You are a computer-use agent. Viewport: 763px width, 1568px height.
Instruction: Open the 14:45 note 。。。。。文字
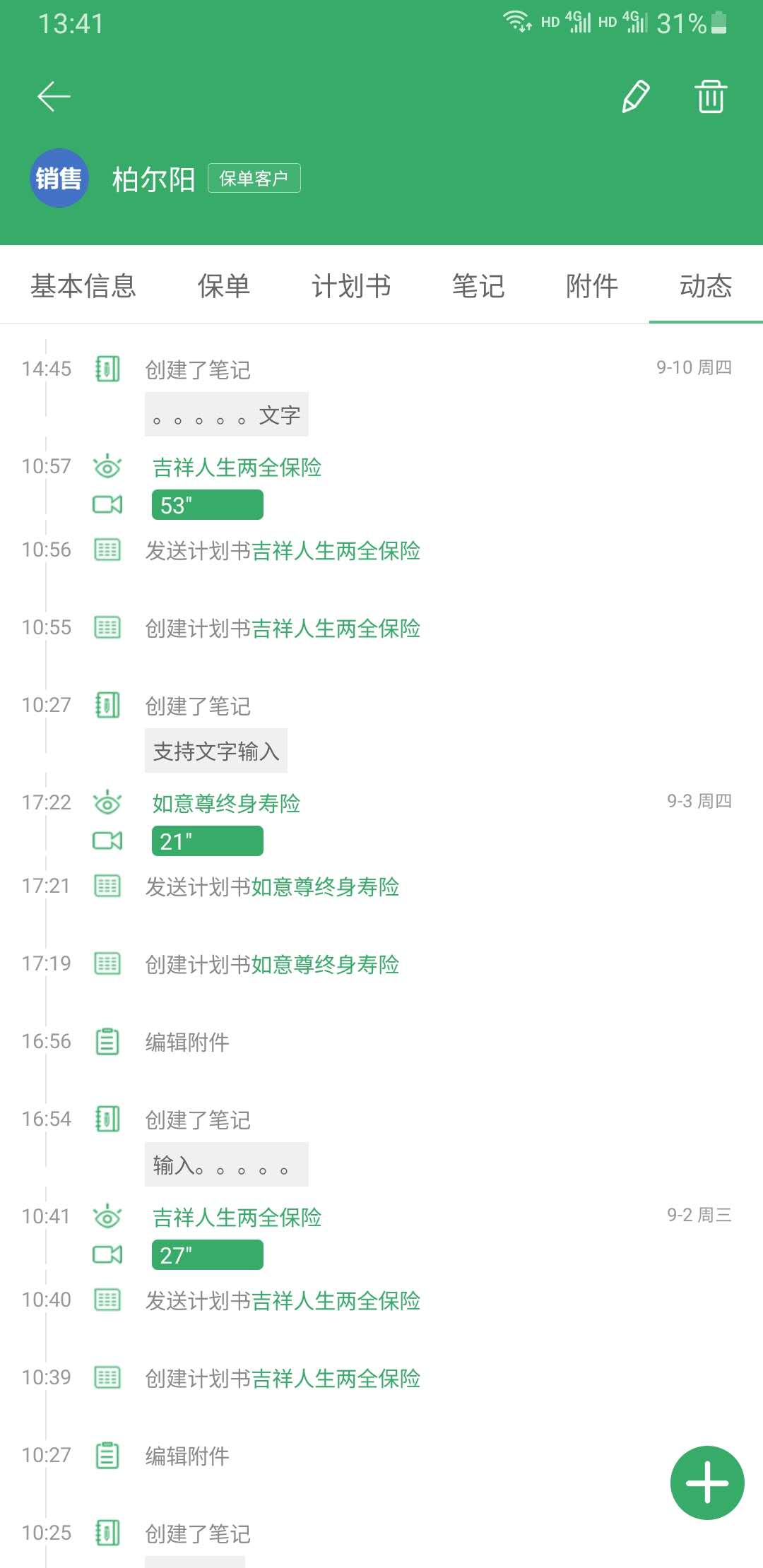(226, 415)
